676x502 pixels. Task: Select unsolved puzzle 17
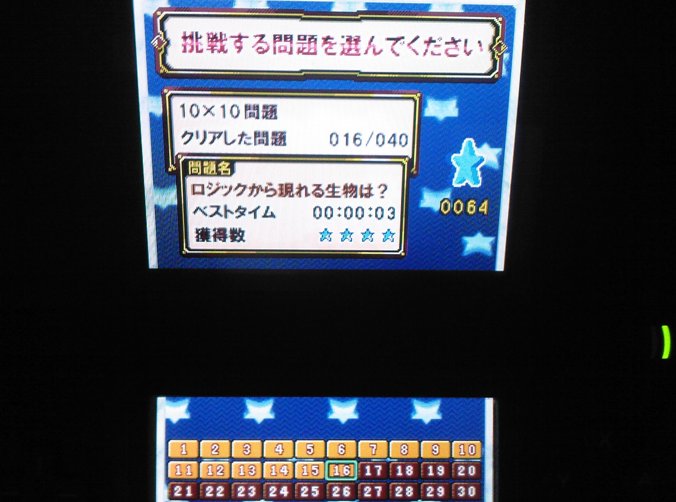click(373, 471)
